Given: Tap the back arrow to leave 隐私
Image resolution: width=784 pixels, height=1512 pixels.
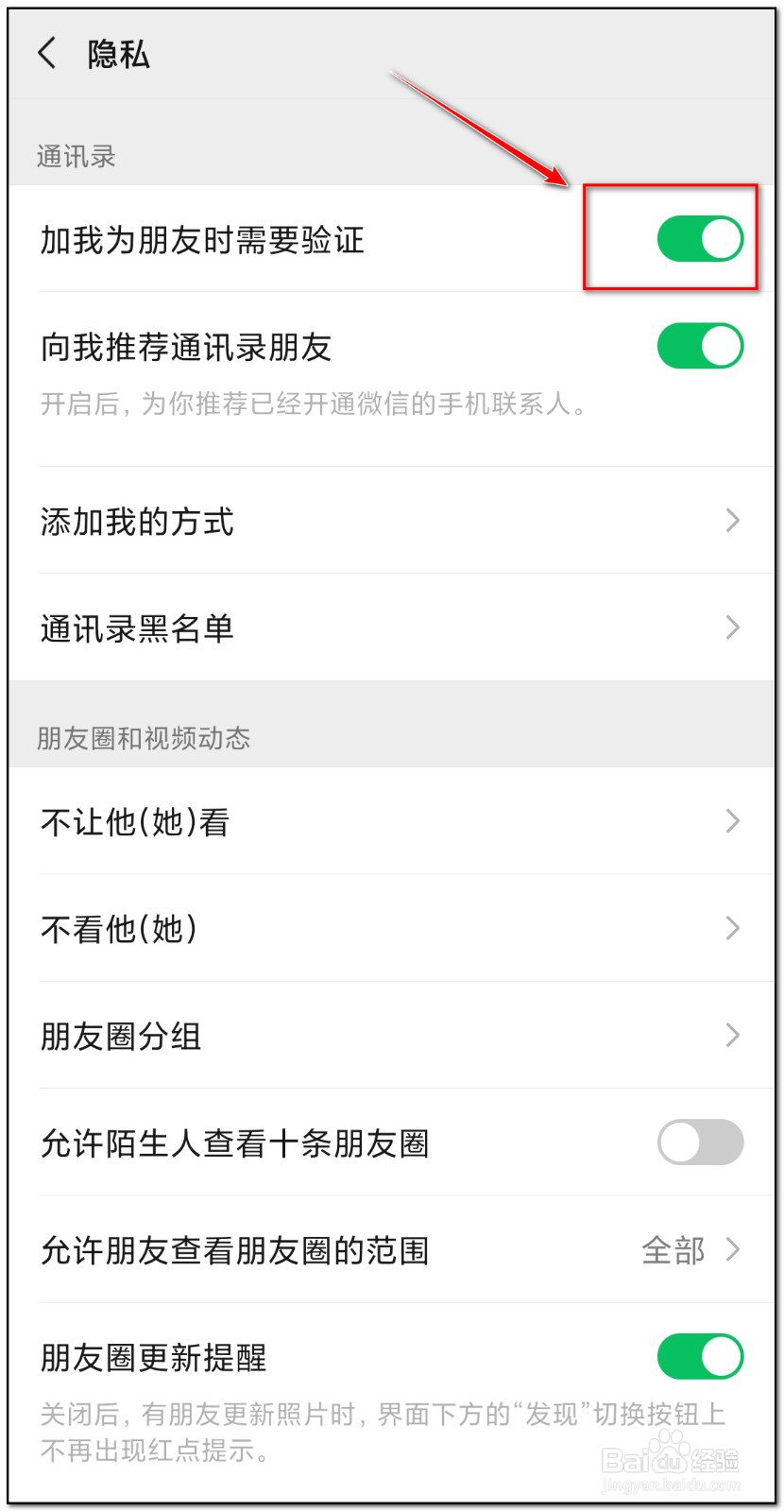Looking at the screenshot, I should [x=47, y=55].
